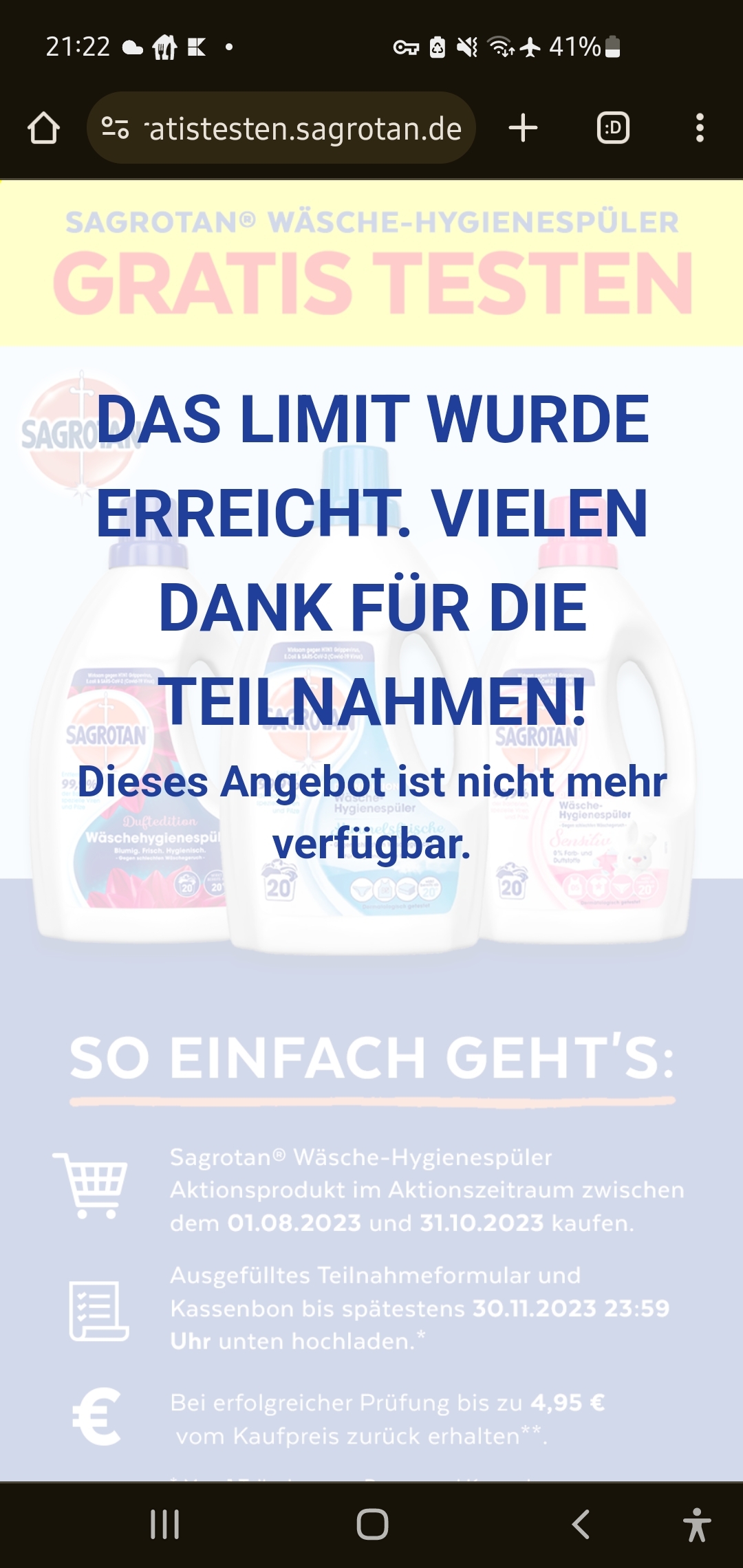Viewport: 743px width, 1568px height.
Task: Open a new browser tab
Action: [523, 128]
